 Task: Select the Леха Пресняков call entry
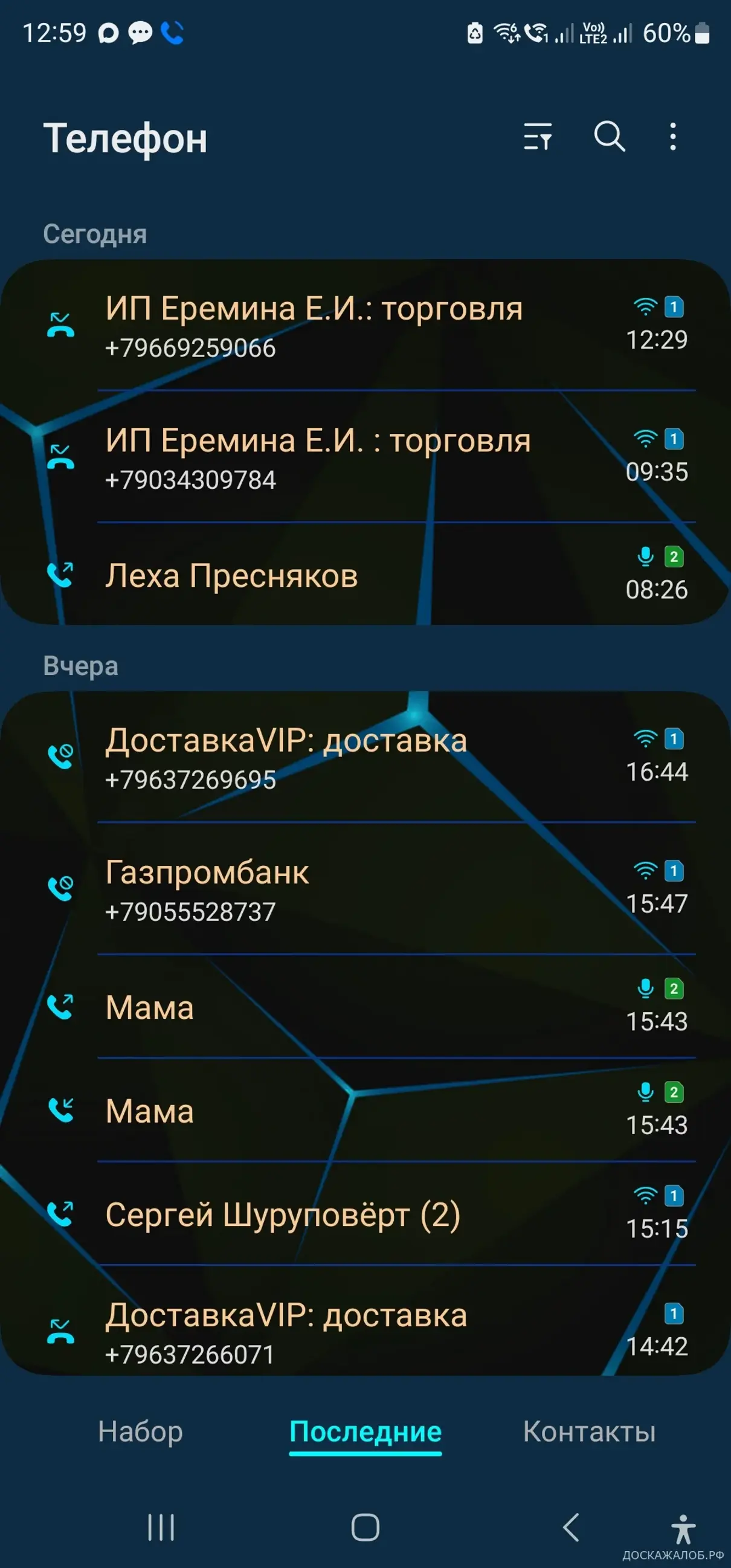365,575
